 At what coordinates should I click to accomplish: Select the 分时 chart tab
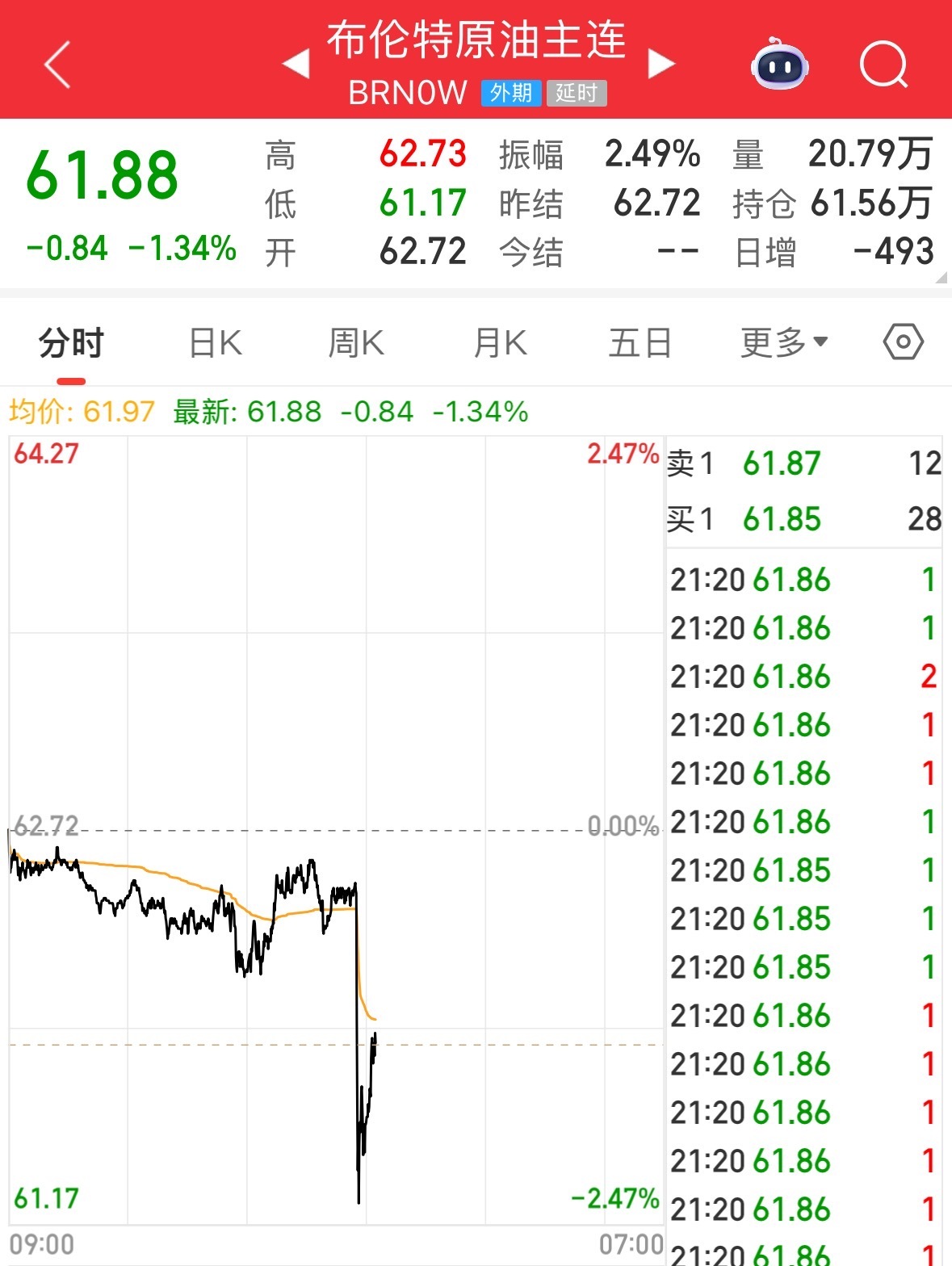tap(71, 343)
